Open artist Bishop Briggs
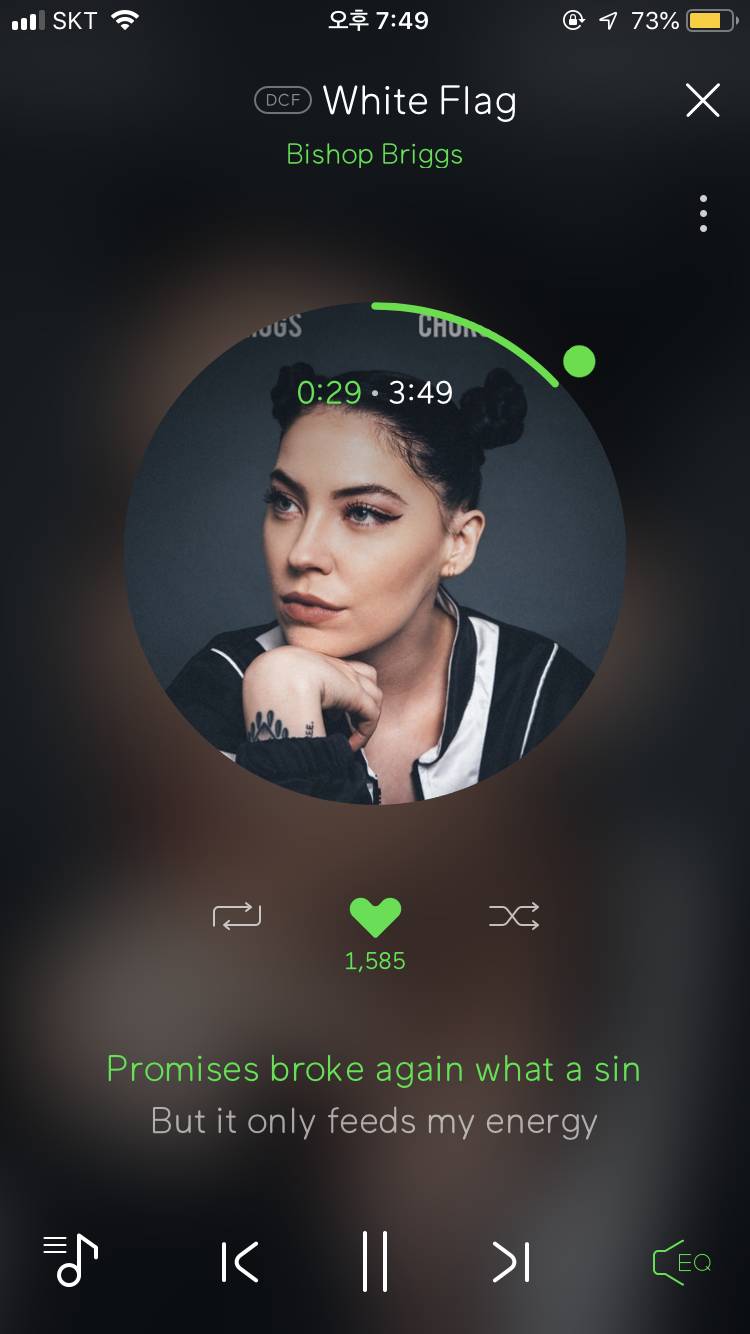This screenshot has height=1334, width=750. click(x=374, y=154)
